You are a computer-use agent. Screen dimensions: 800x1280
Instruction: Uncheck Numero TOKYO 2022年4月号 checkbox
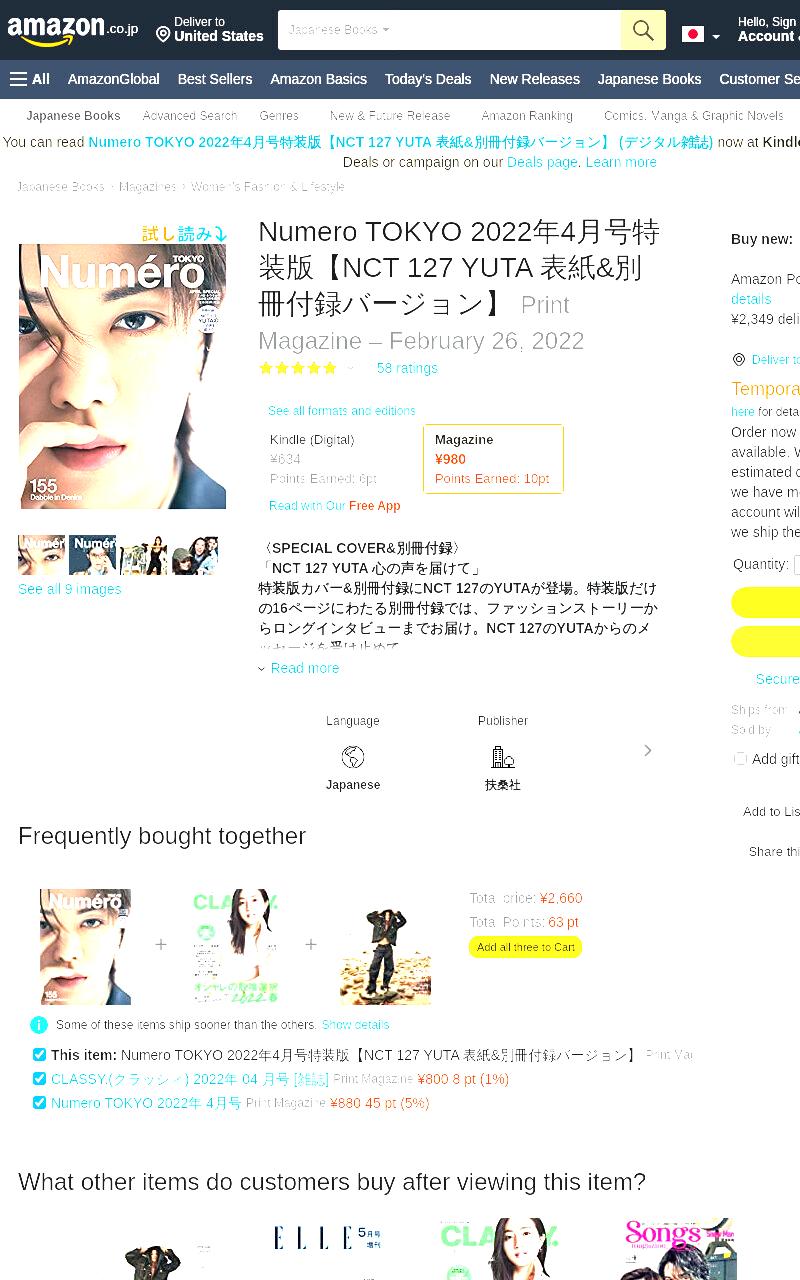coord(39,1103)
